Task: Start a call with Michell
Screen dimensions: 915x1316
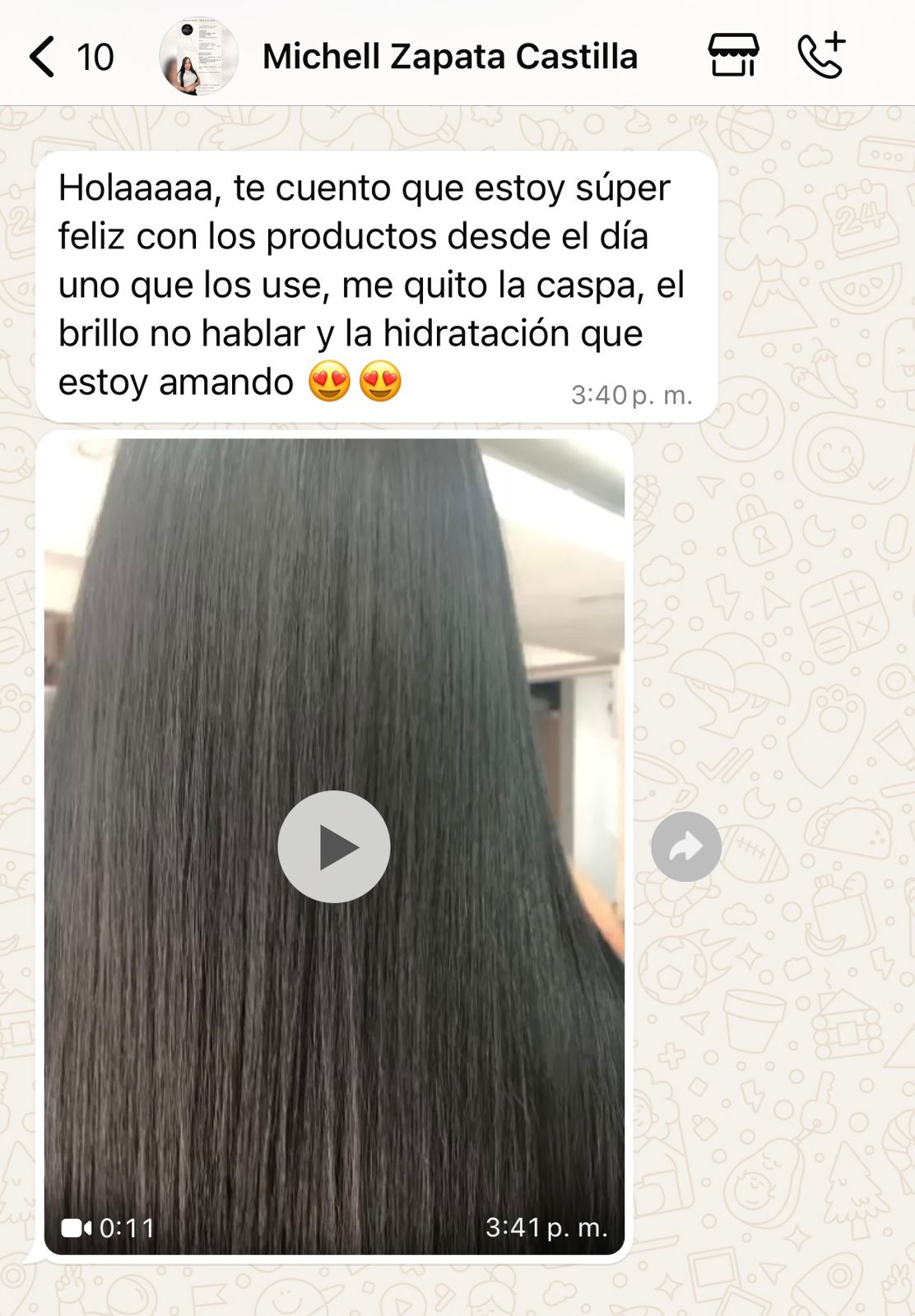Action: coord(821,56)
